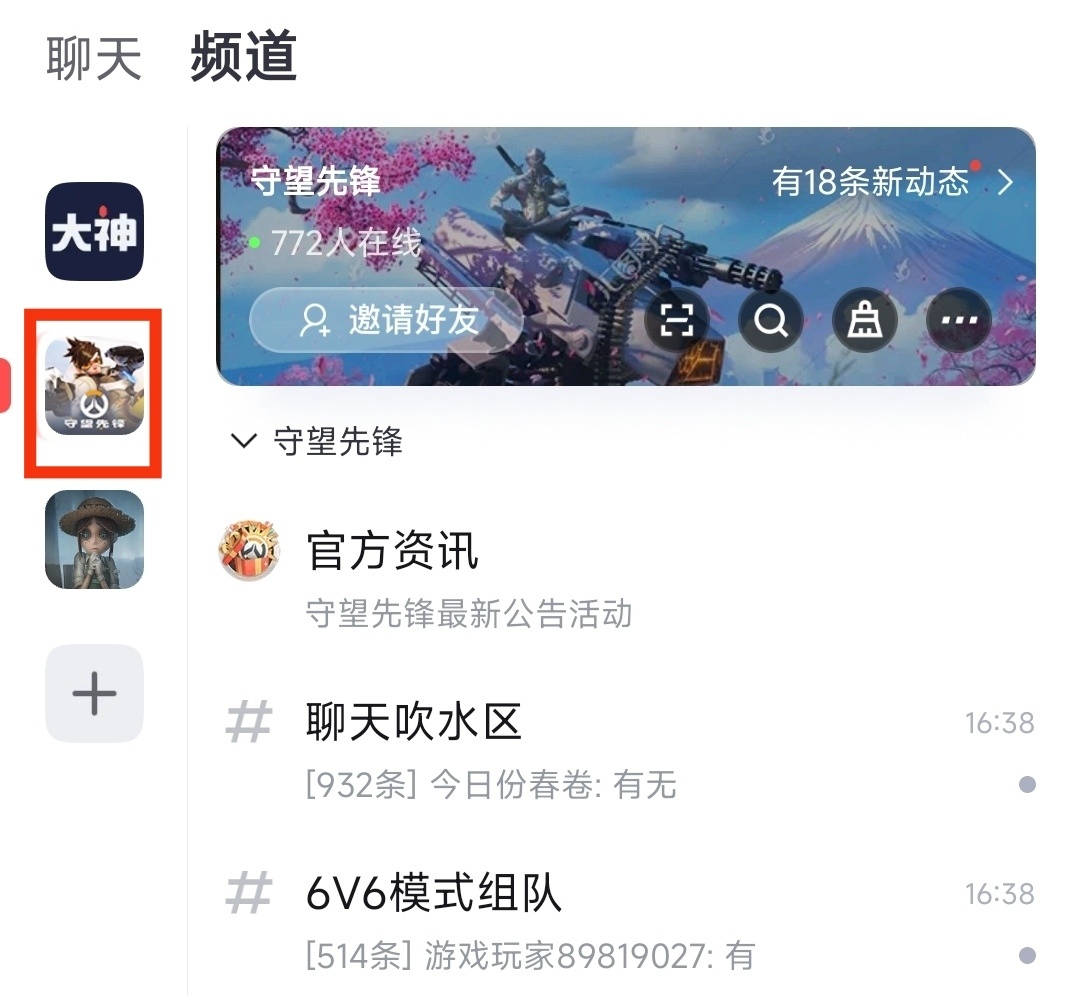Open the 6V6模式组队 channel
Image resolution: width=1080 pixels, height=995 pixels.
click(434, 893)
